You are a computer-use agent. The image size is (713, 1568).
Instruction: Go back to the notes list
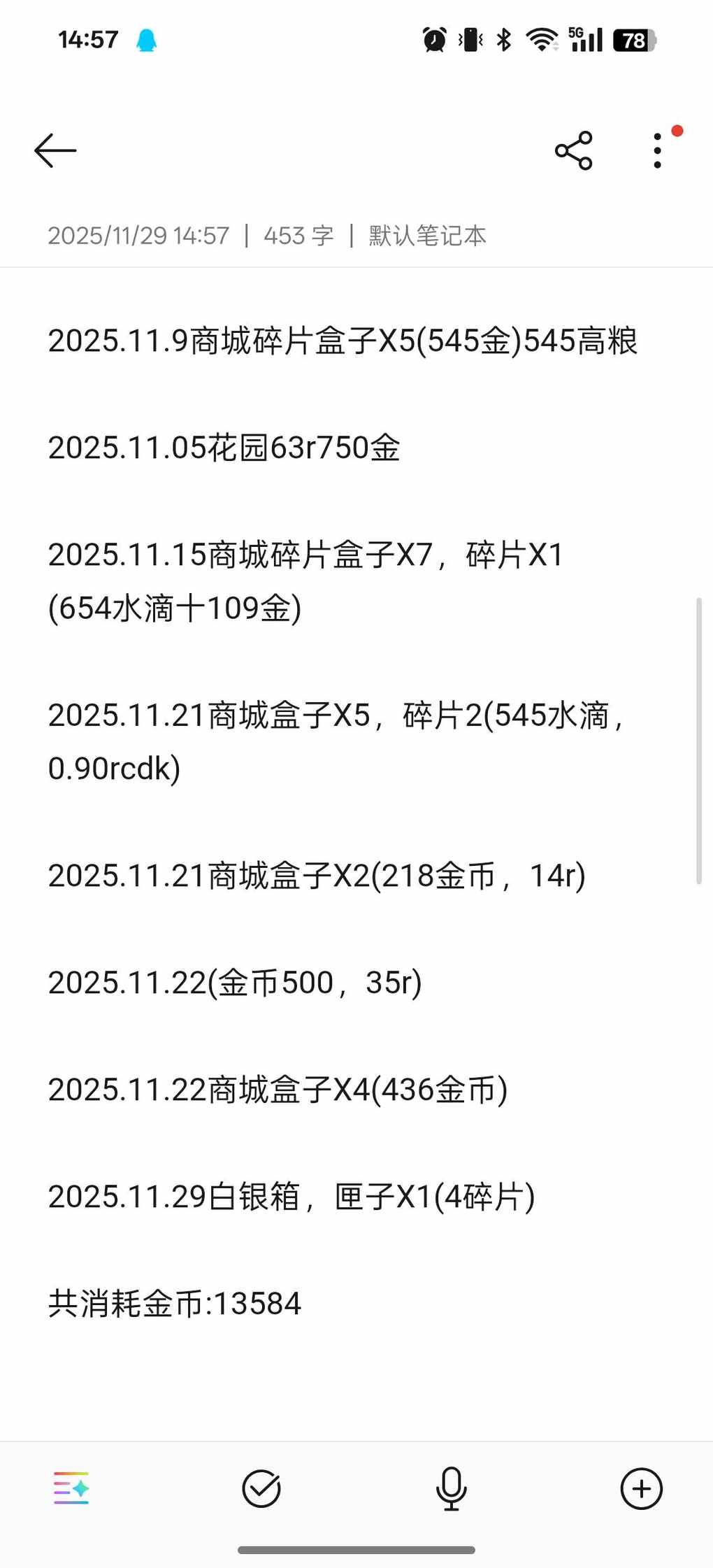point(55,150)
